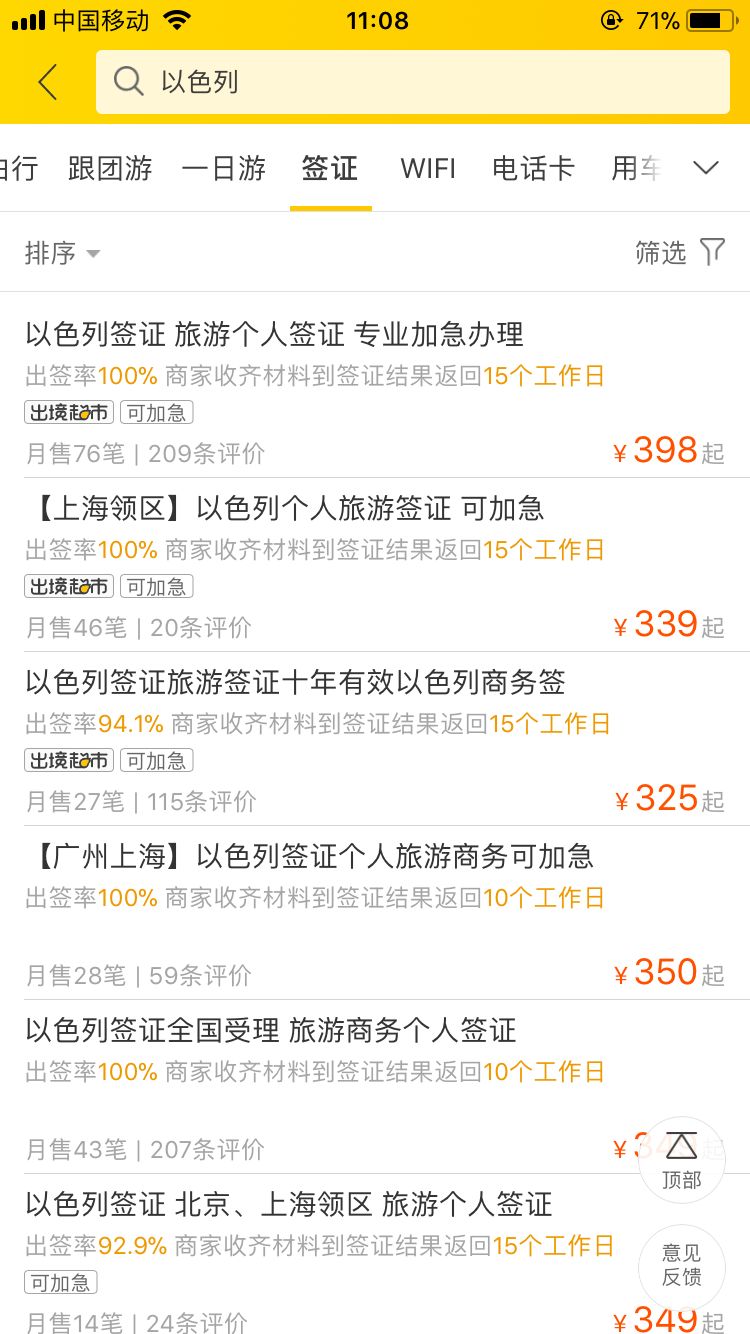Screen dimensions: 750x1334
Task: Go back using the arrow icon
Action: pyautogui.click(x=47, y=82)
